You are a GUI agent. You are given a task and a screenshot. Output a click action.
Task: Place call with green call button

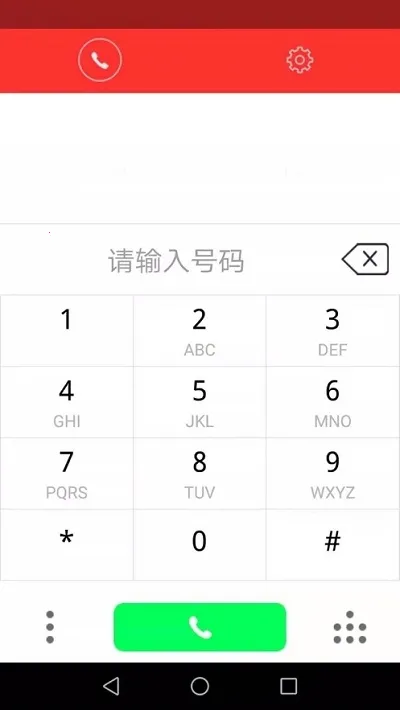tap(200, 627)
